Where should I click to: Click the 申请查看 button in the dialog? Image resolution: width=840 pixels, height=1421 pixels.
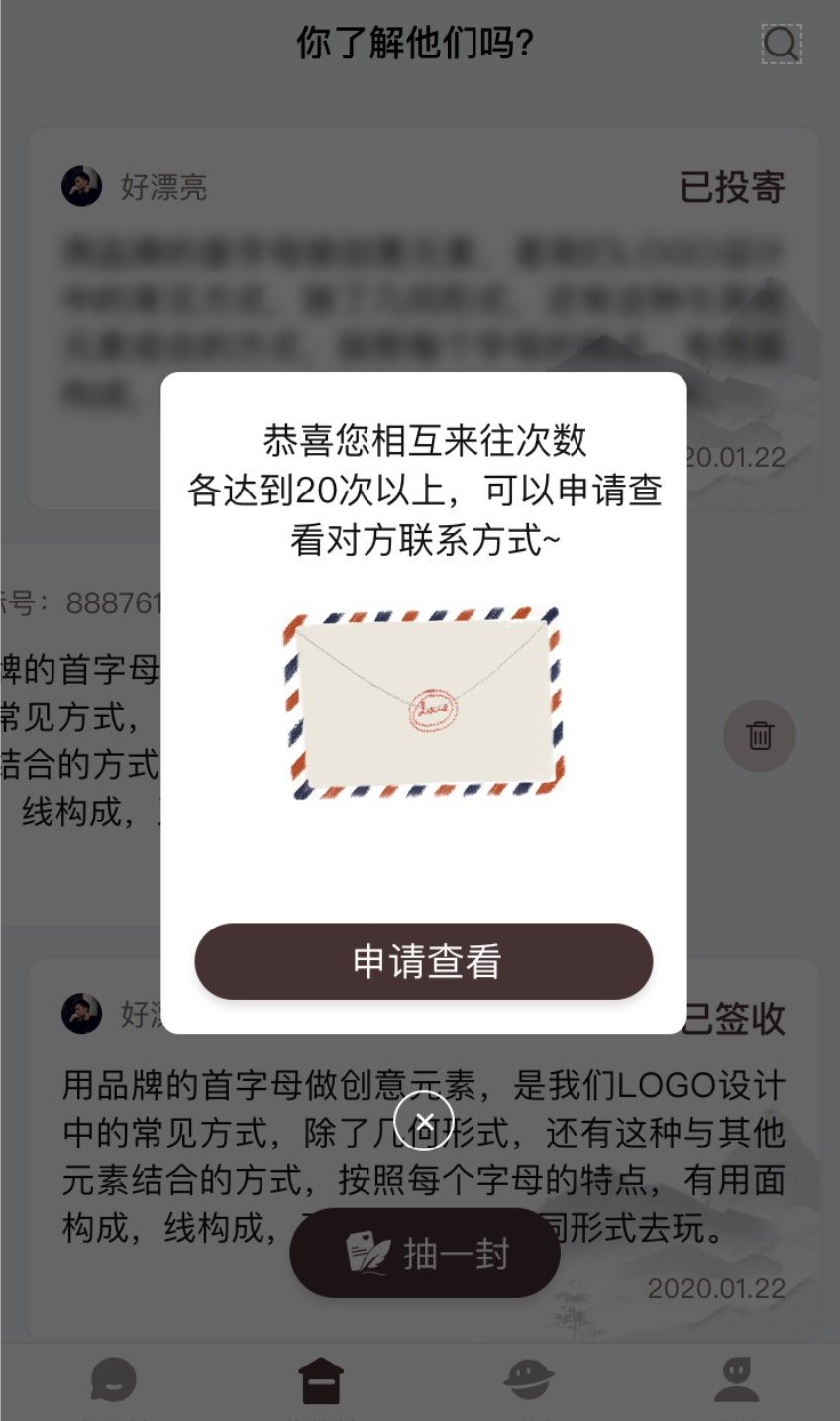pyautogui.click(x=424, y=961)
